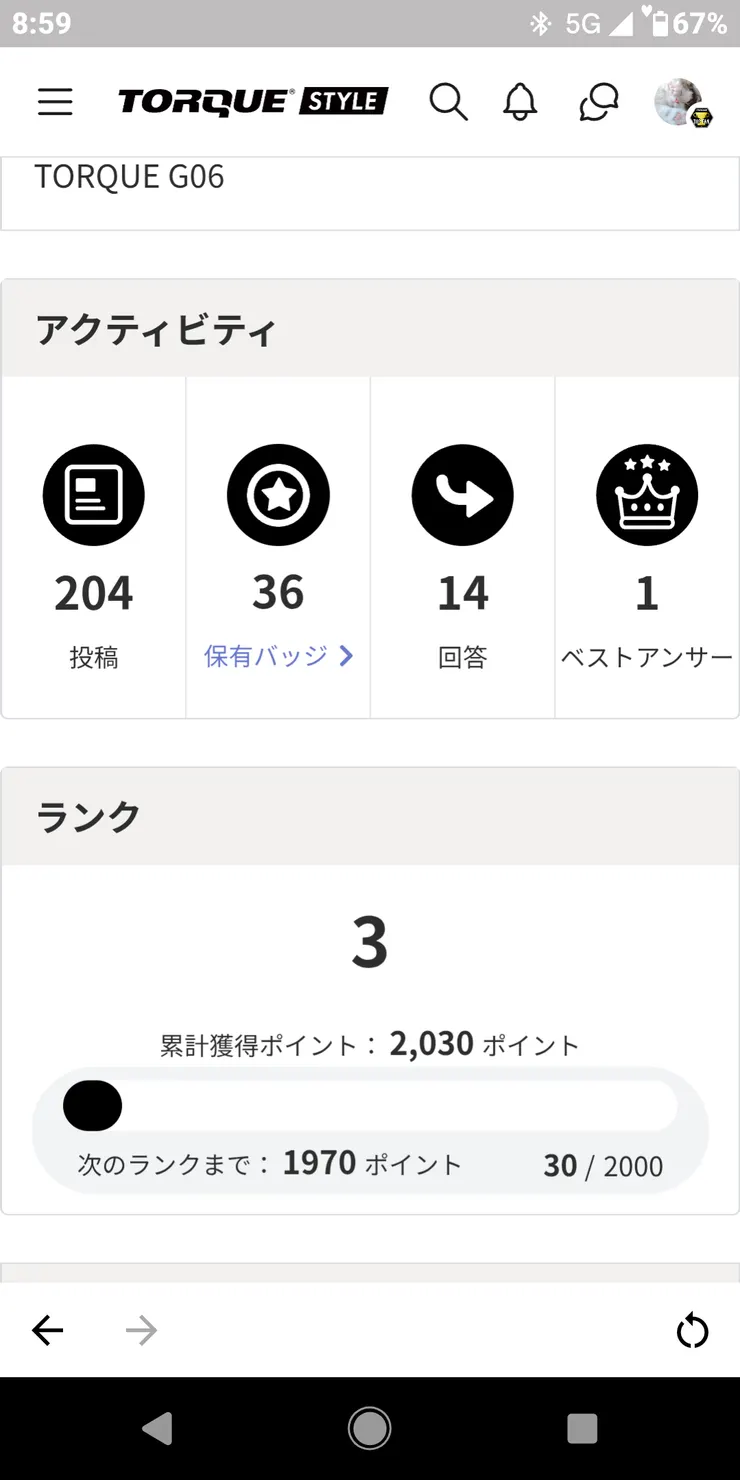This screenshot has height=1480, width=740.
Task: Click the posts document icon above 204
Action: 93,494
